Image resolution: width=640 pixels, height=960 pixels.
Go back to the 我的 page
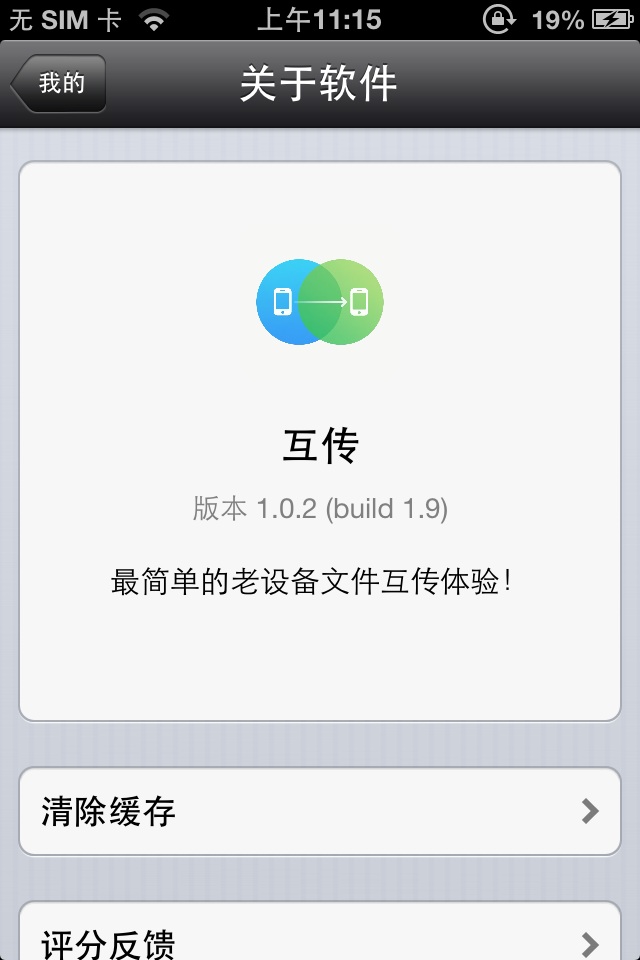(x=59, y=84)
